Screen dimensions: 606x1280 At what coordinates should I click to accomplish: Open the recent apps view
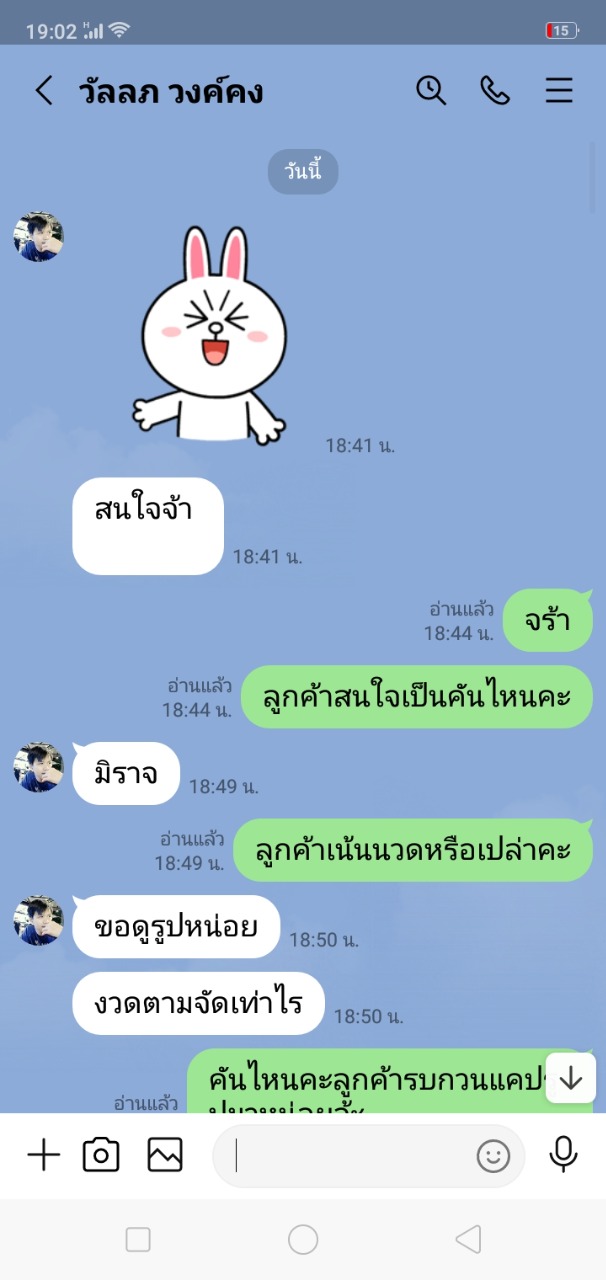pyautogui.click(x=138, y=1240)
